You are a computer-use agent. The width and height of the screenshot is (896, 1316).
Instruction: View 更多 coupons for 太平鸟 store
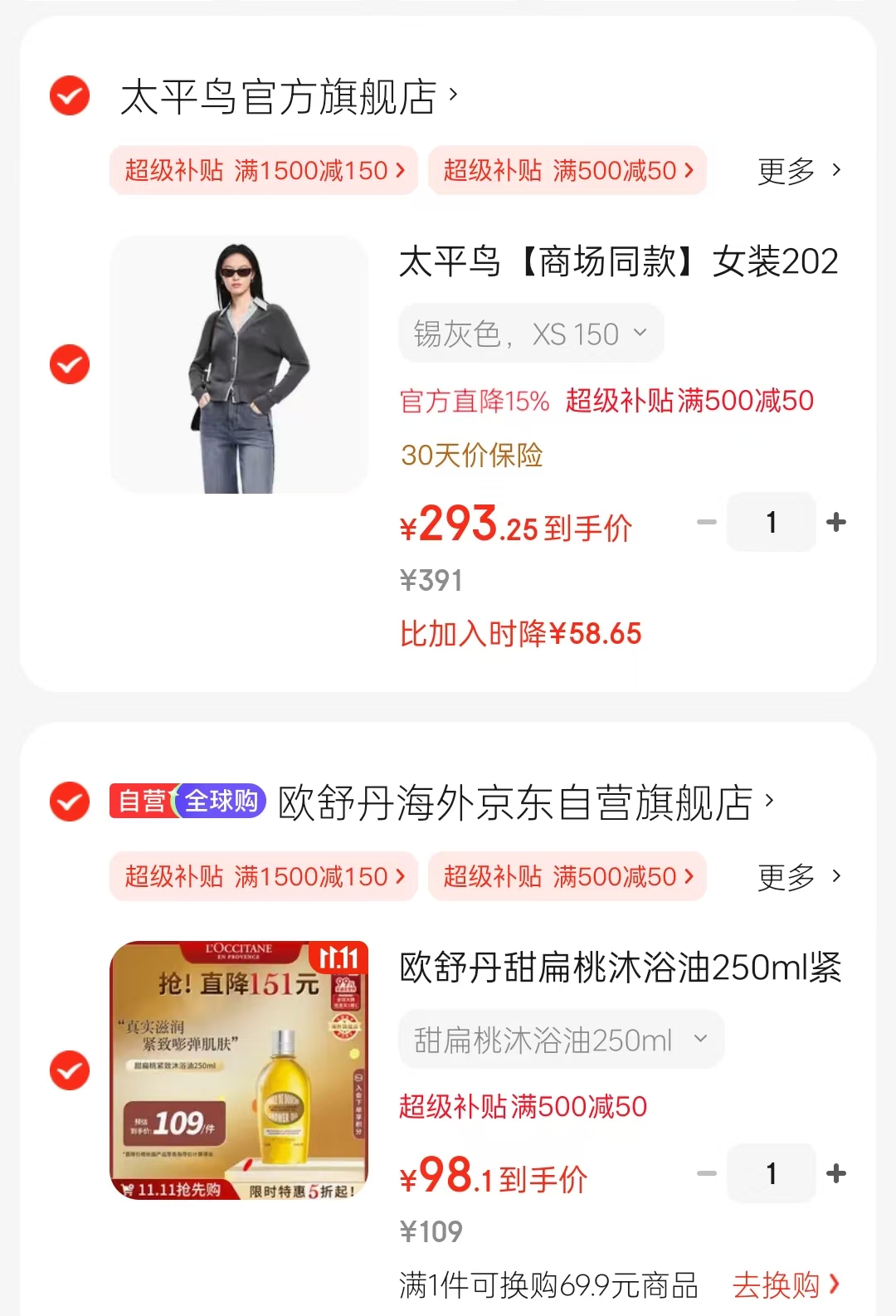798,171
